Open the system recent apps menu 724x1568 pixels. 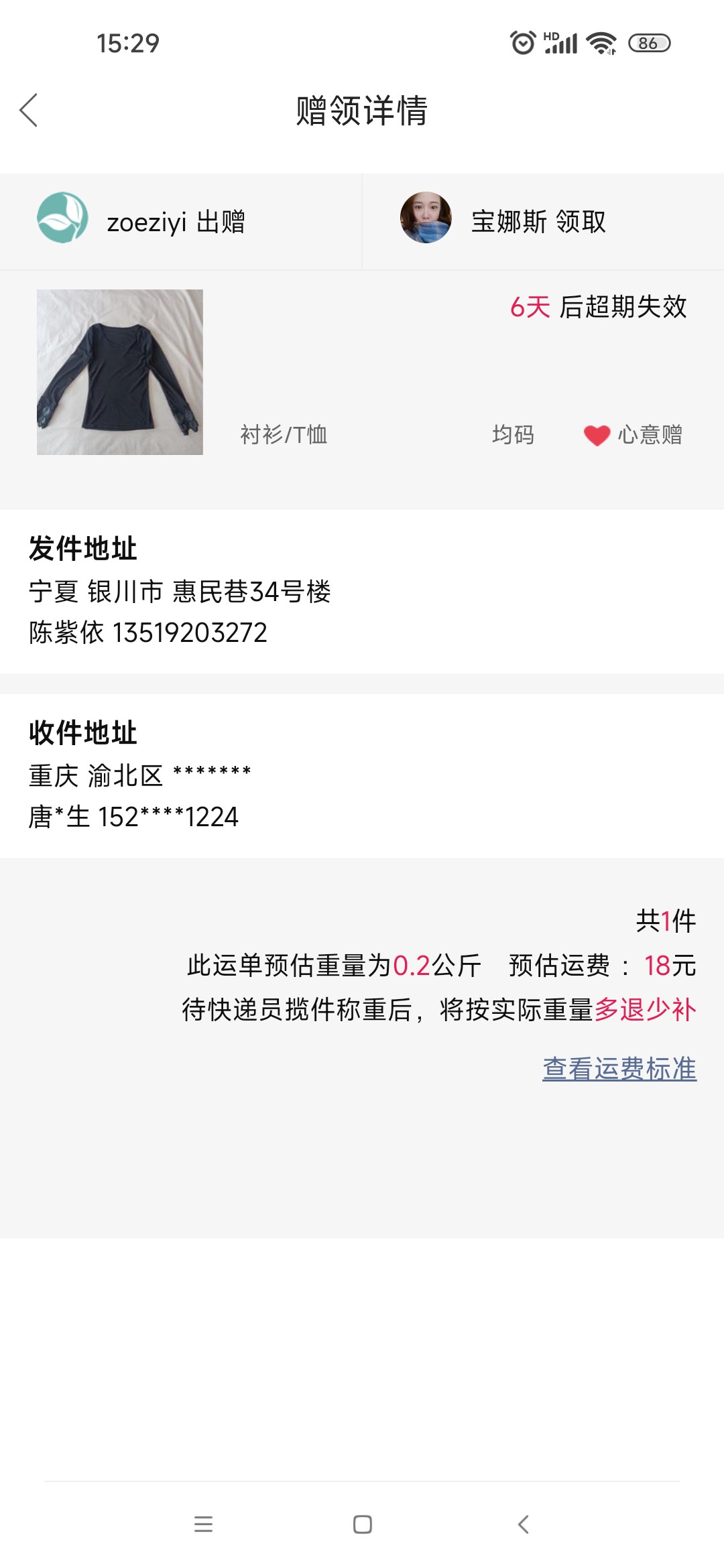(x=203, y=1524)
